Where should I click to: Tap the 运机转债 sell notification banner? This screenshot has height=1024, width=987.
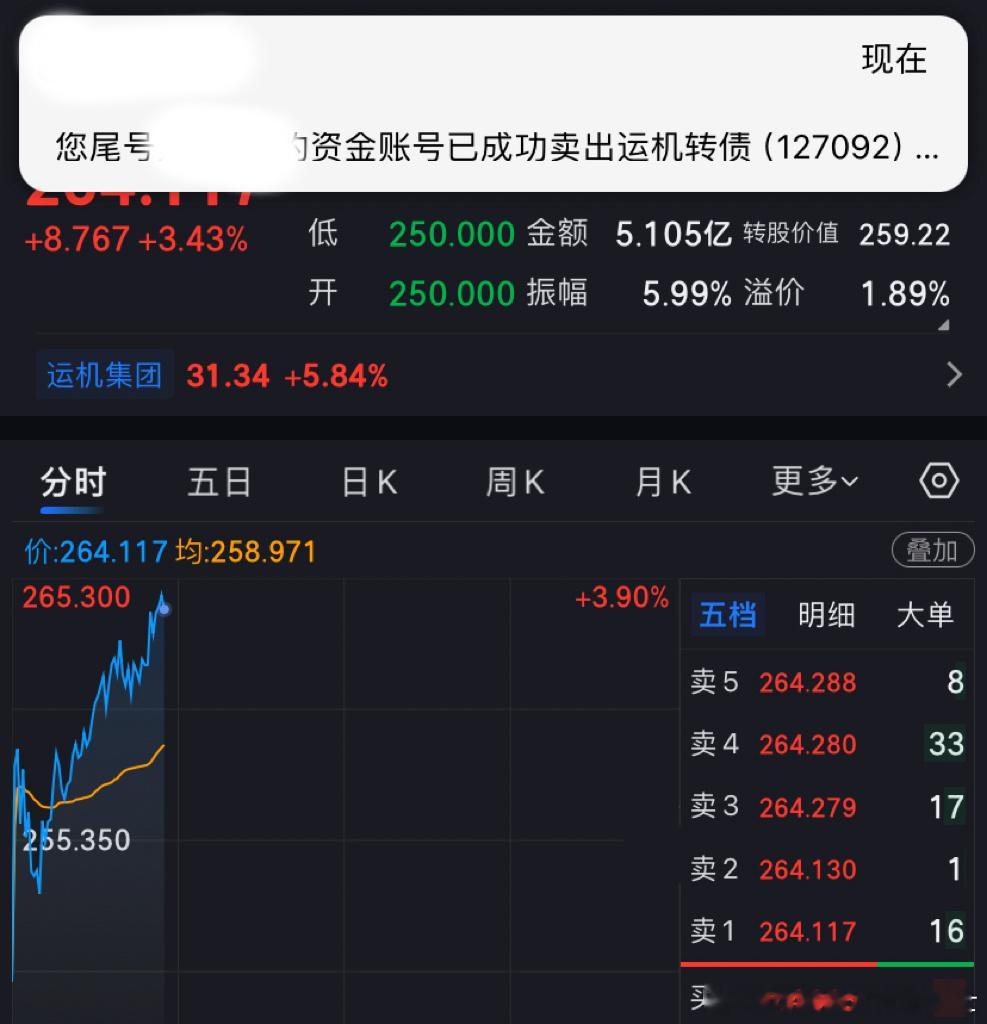pos(493,100)
